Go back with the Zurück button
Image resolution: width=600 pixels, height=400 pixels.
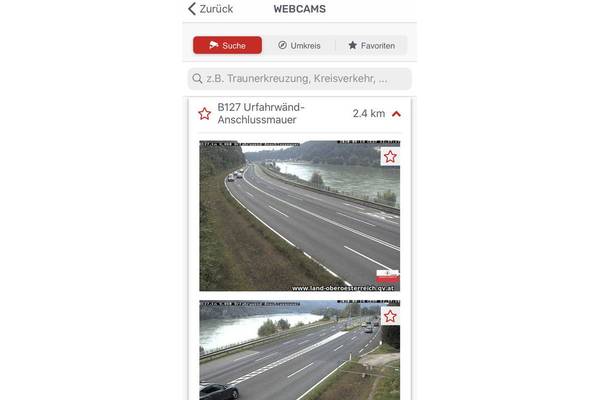pos(210,9)
